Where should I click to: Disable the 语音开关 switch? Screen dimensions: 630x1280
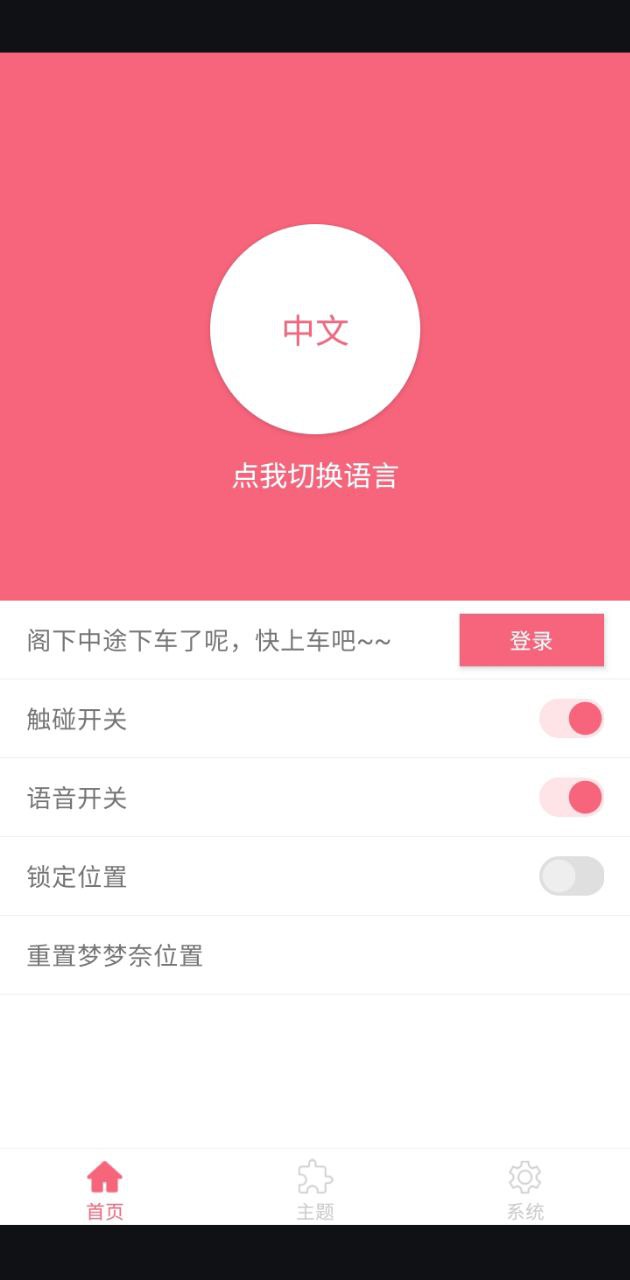[x=571, y=797]
